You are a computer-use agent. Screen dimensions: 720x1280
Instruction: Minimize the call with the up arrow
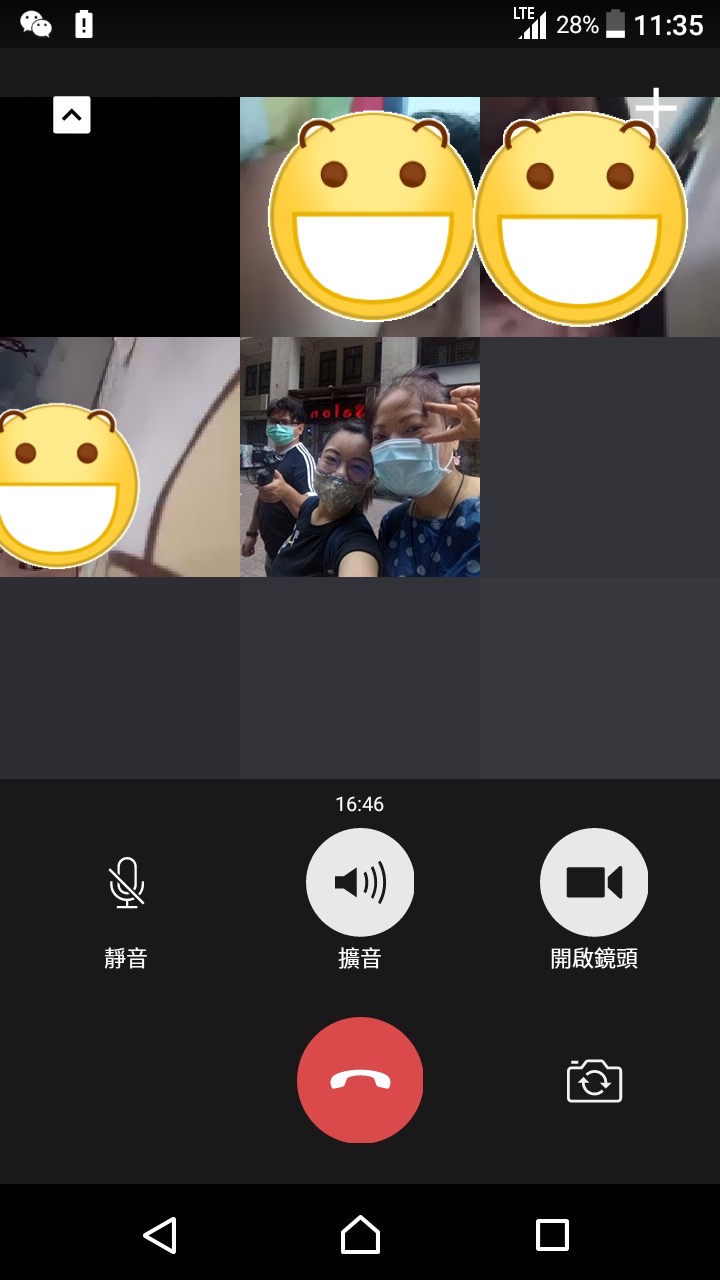coord(71,115)
